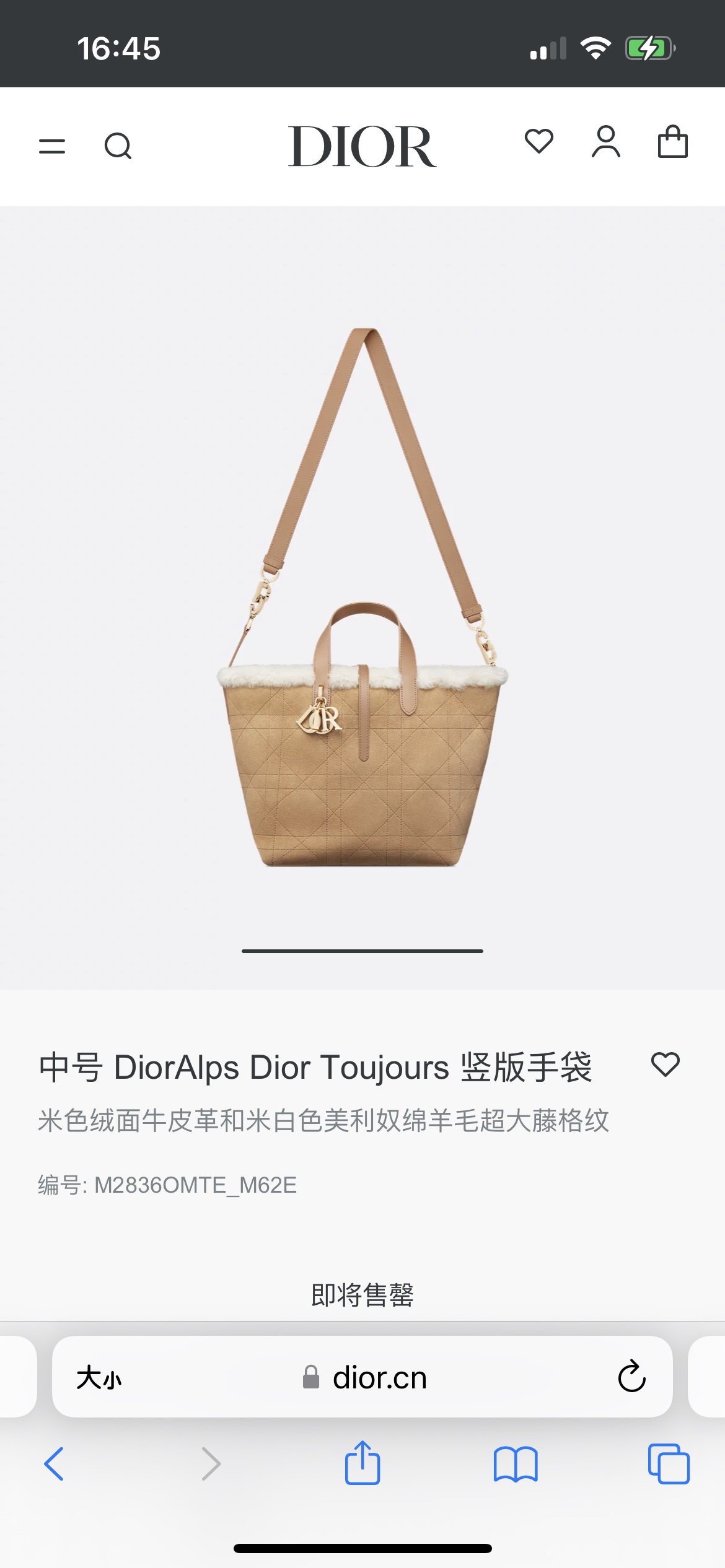
Task: Open Safari page settings (大小)
Action: pyautogui.click(x=99, y=1378)
